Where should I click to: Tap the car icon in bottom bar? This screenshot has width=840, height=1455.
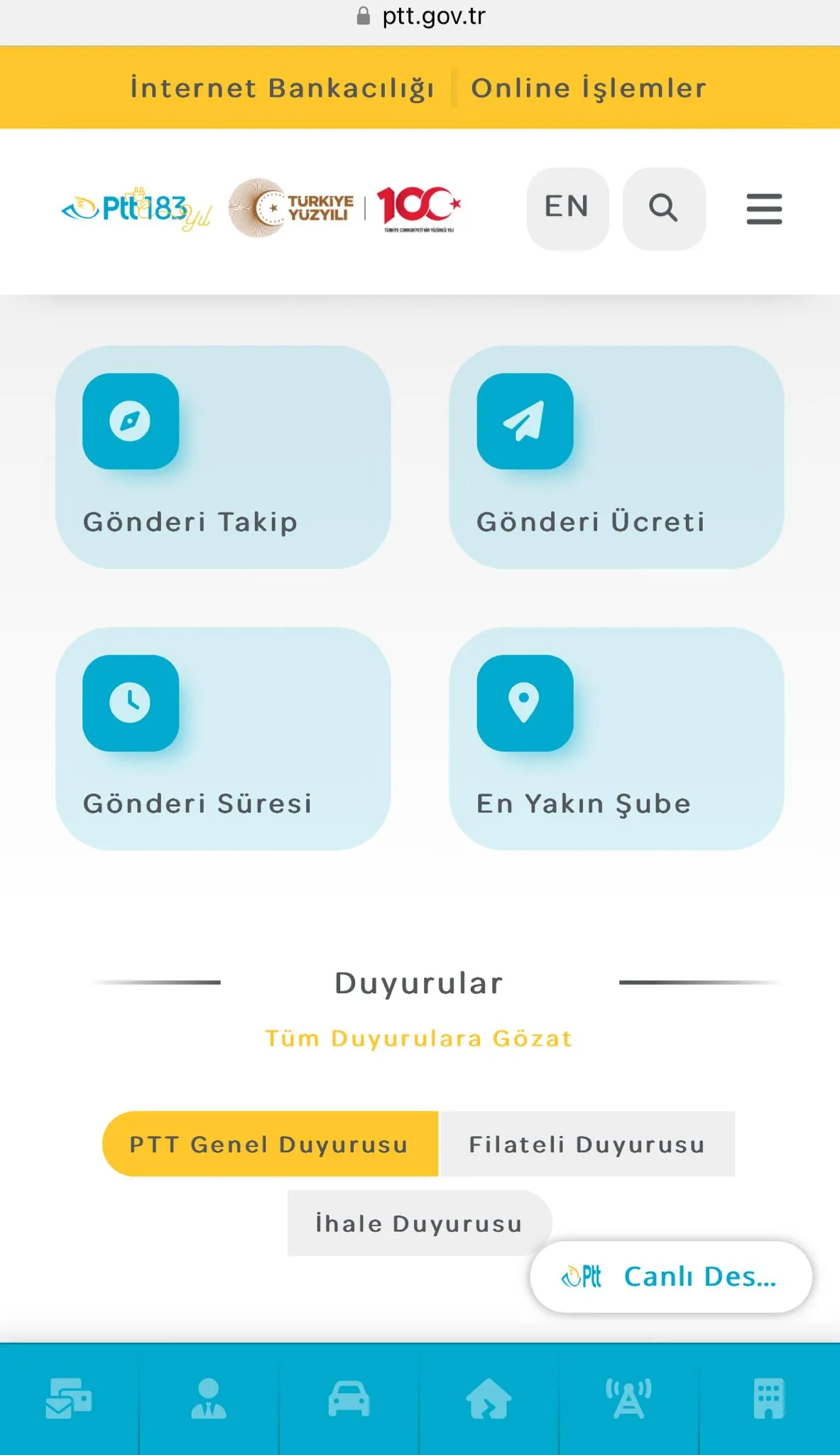(349, 1398)
